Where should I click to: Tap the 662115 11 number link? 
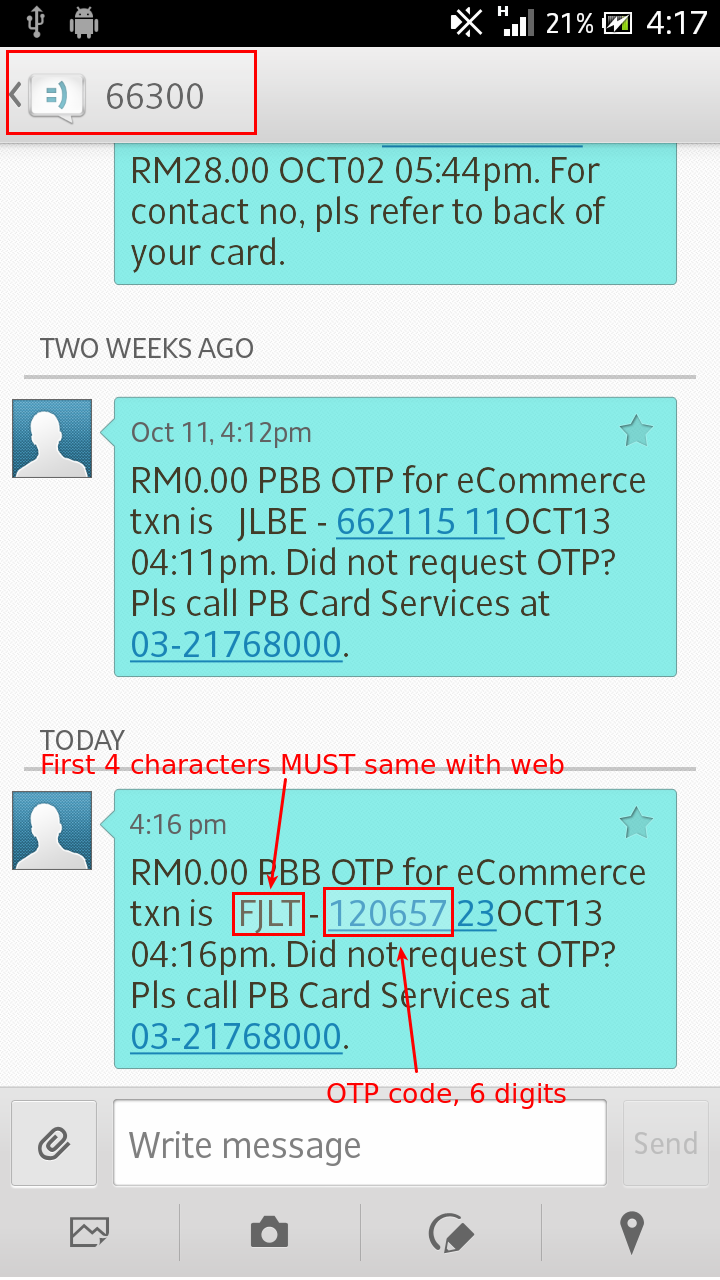420,522
